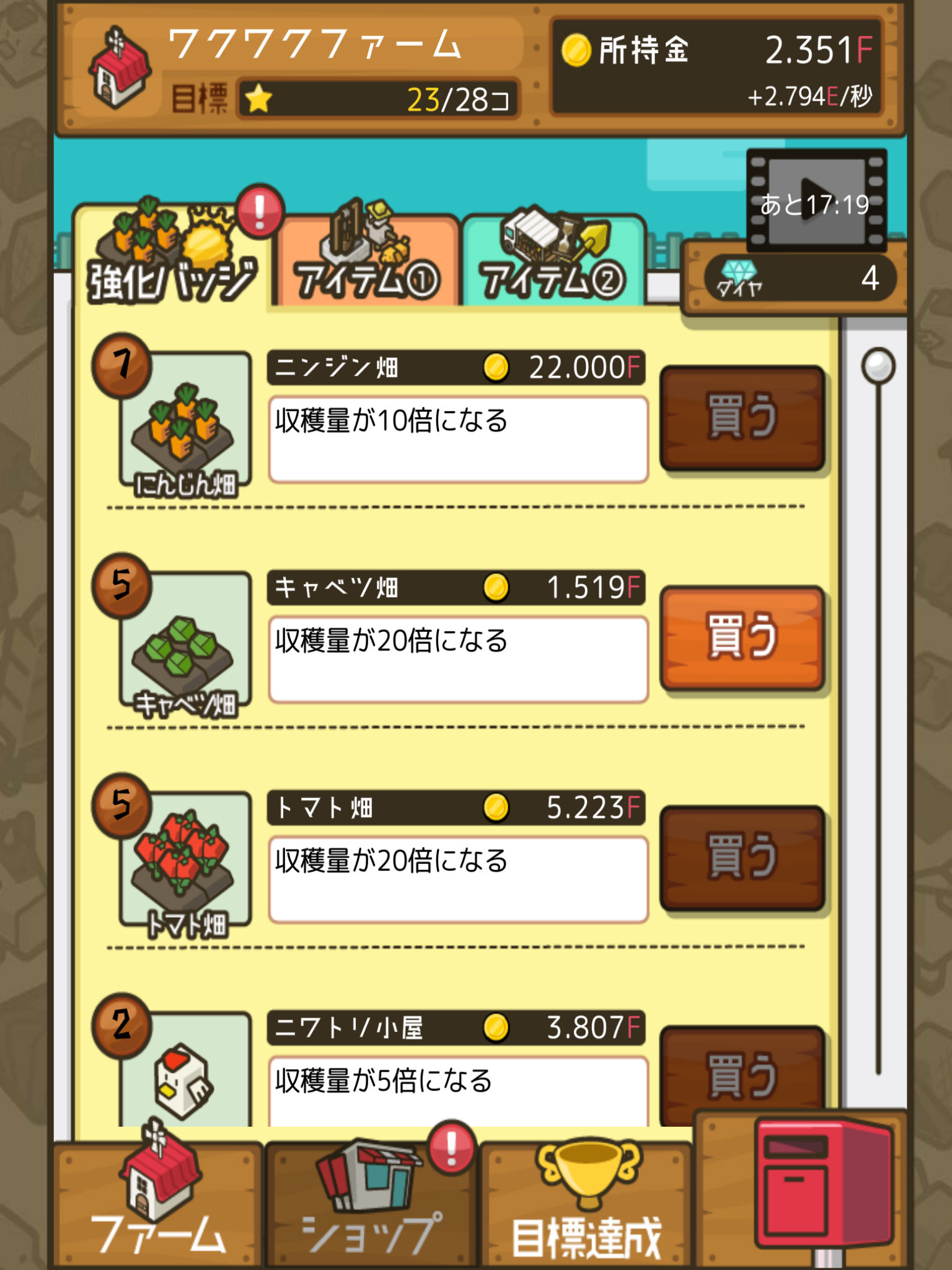Image resolution: width=952 pixels, height=1270 pixels.
Task: Buy the ニワトリ小屋 upgrade
Action: click(742, 1073)
